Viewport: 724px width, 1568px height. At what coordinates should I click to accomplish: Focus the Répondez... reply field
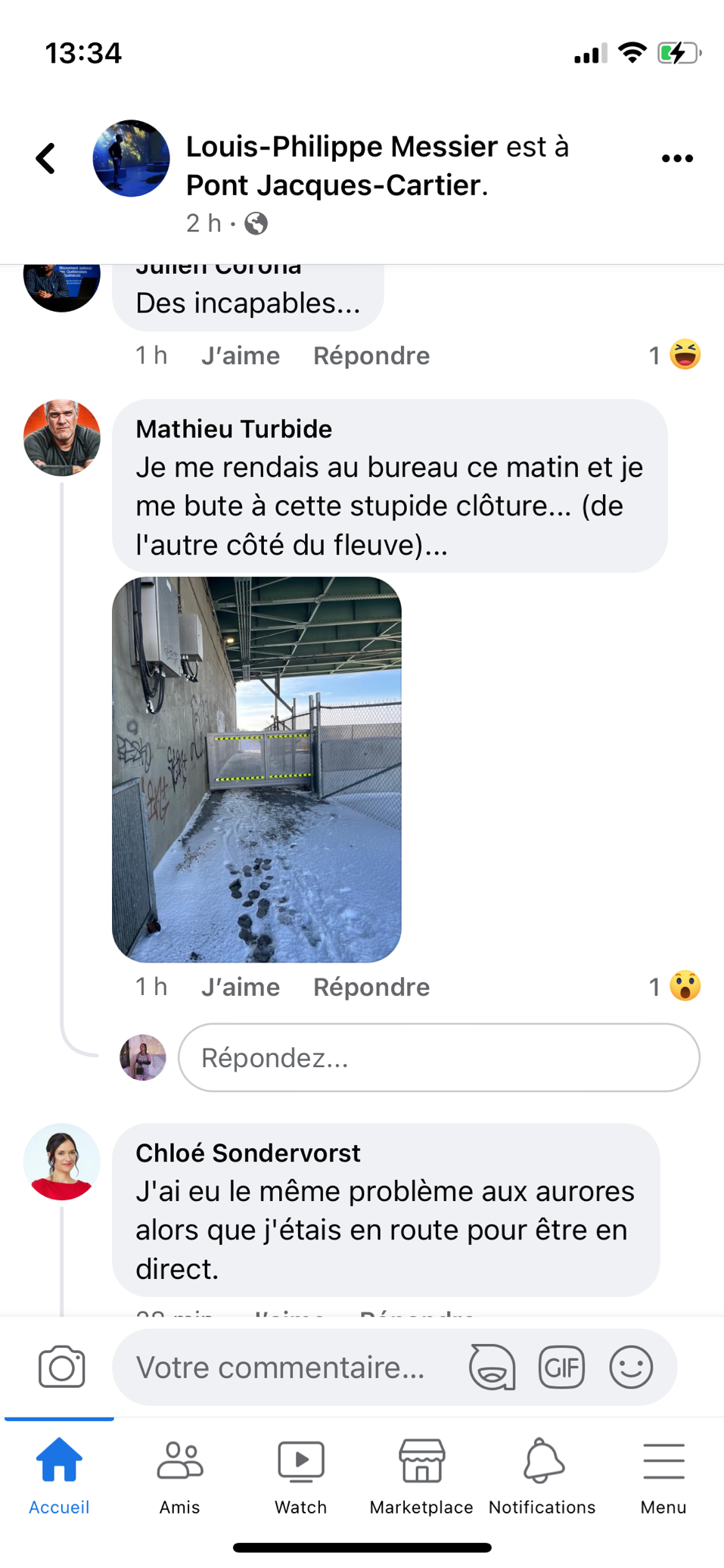(x=439, y=1057)
